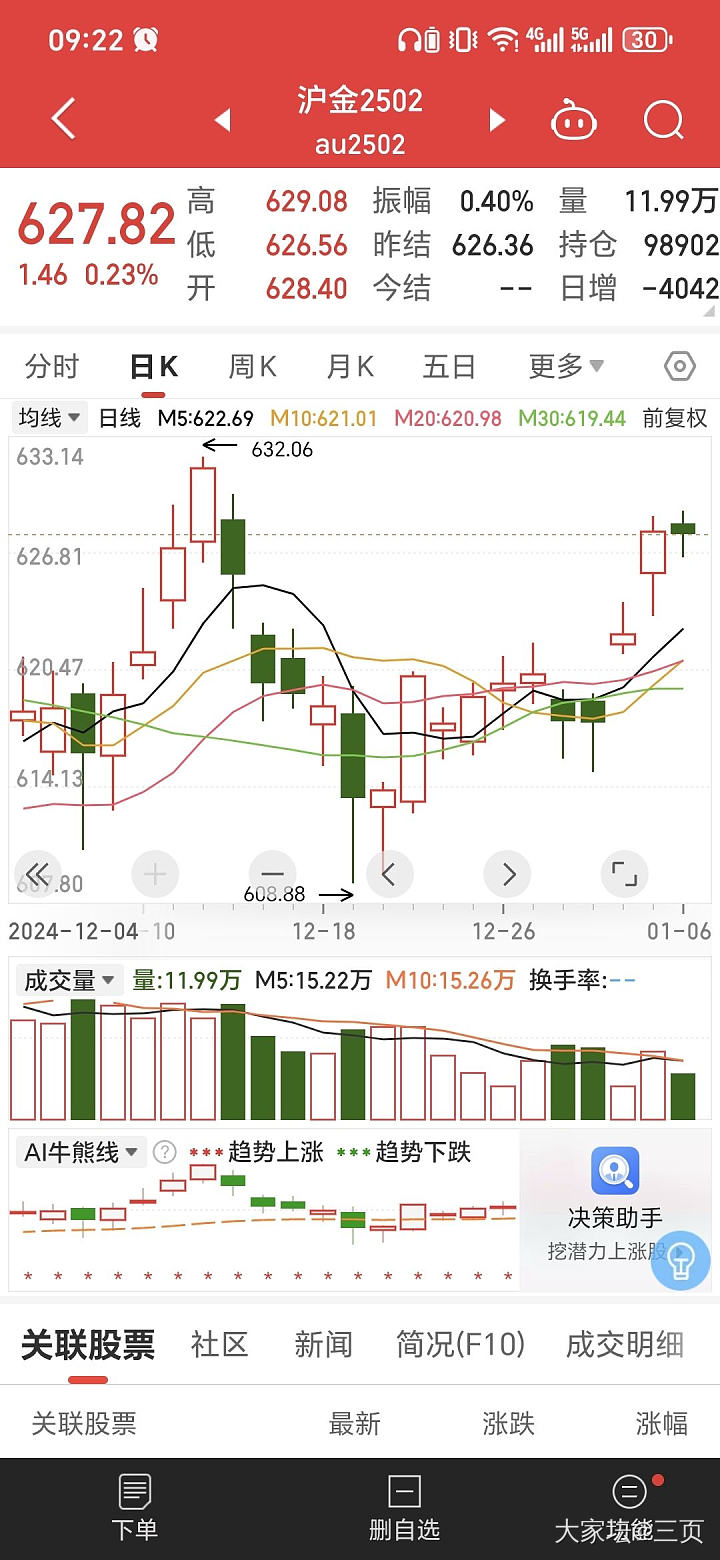Switch to the previous contract arrow
This screenshot has width=720, height=1560.
pyautogui.click(x=223, y=121)
